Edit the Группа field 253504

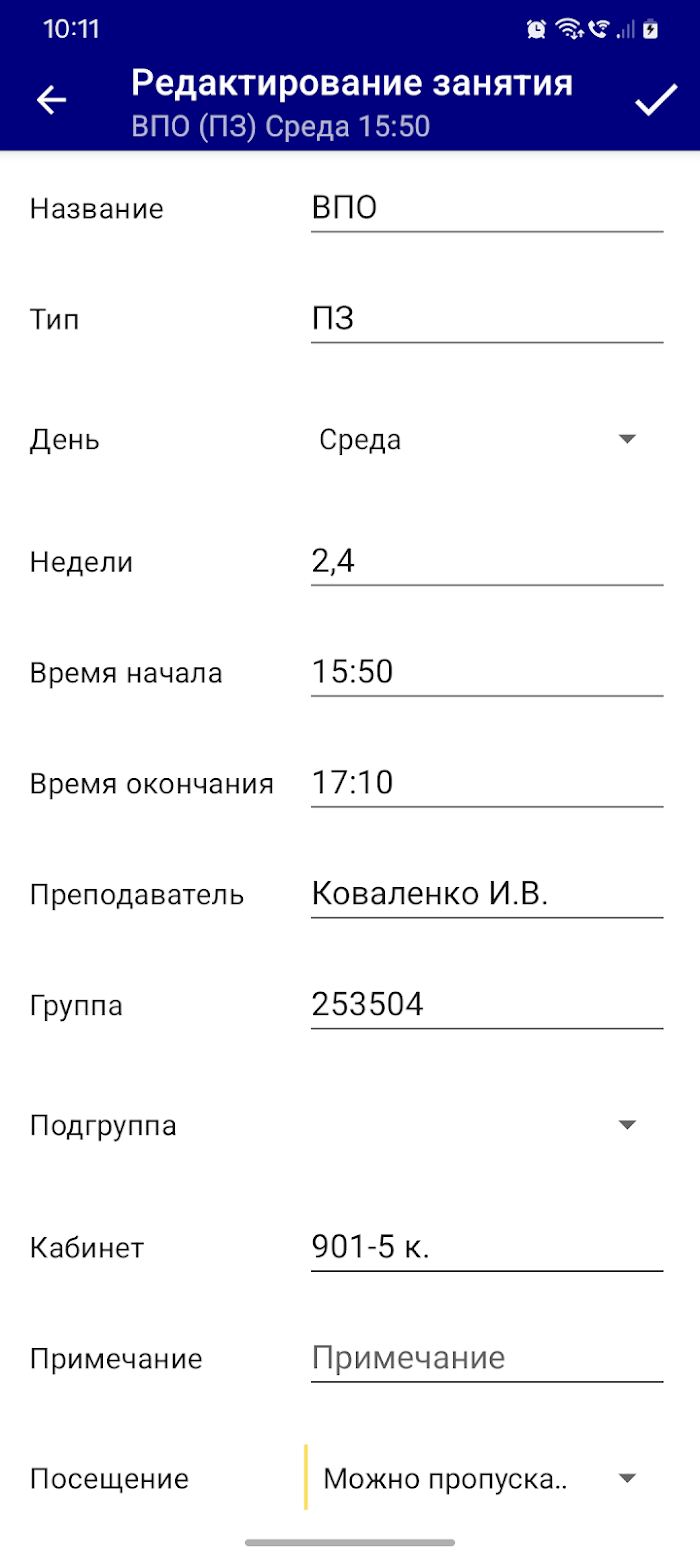(x=487, y=1004)
